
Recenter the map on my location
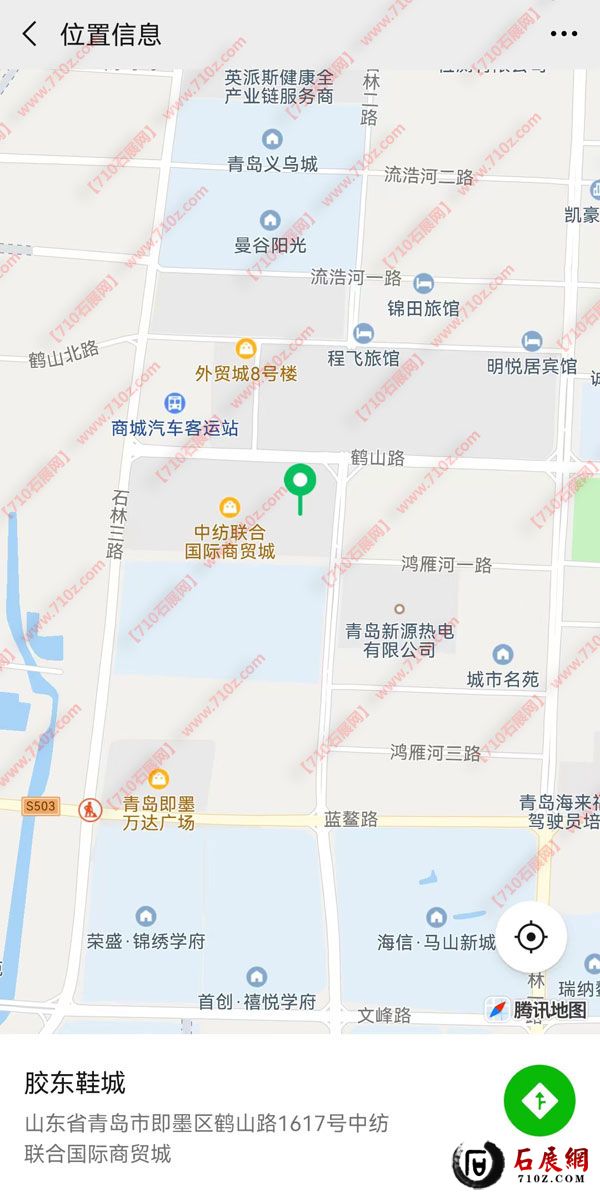click(x=531, y=938)
